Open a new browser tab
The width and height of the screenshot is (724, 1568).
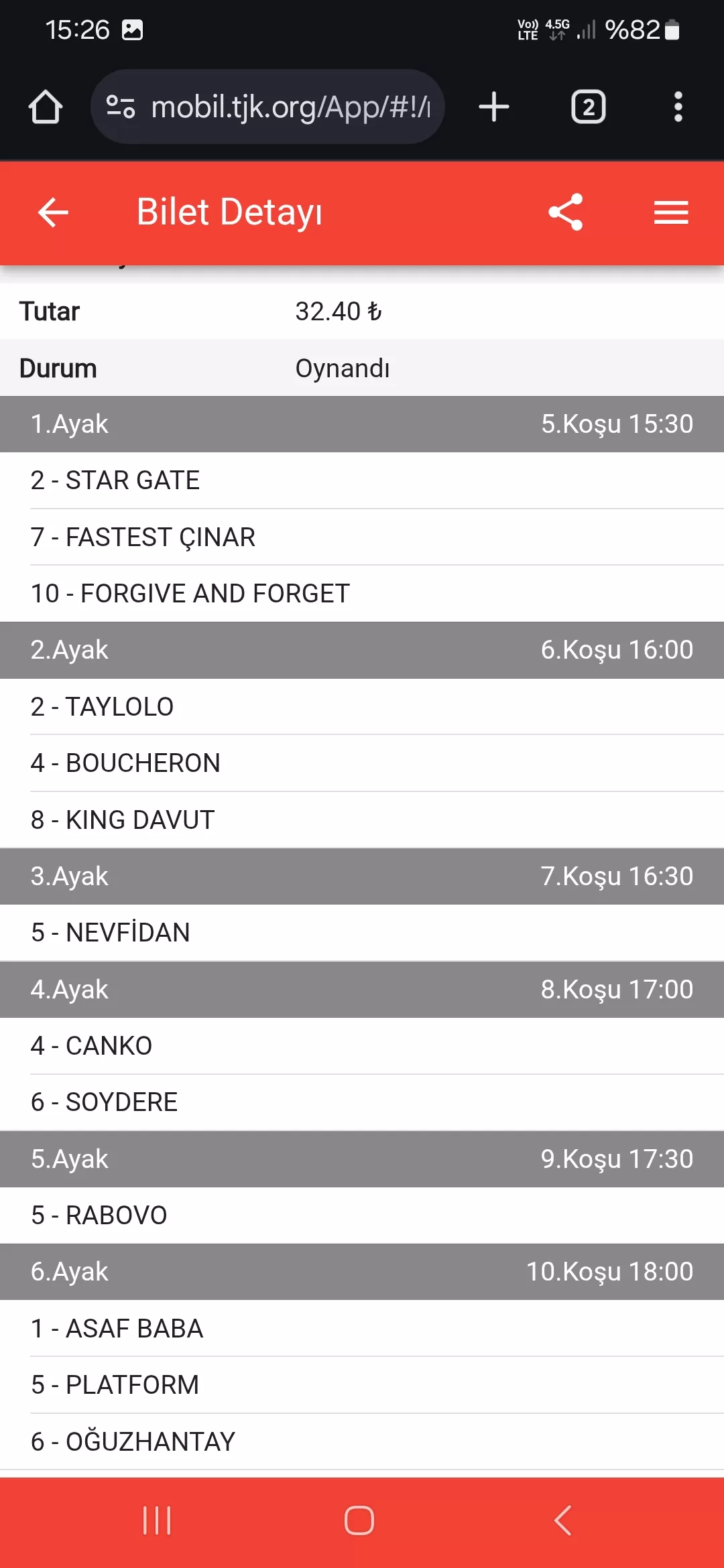[x=494, y=107]
